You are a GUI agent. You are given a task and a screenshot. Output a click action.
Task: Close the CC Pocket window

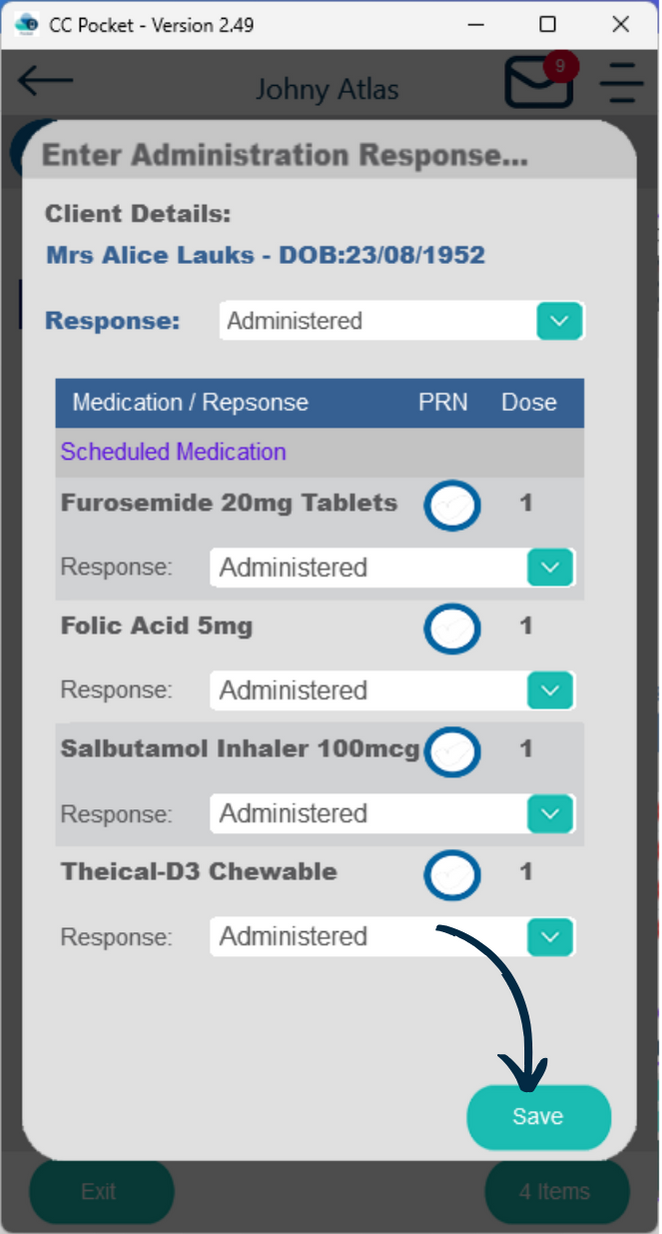(x=620, y=24)
